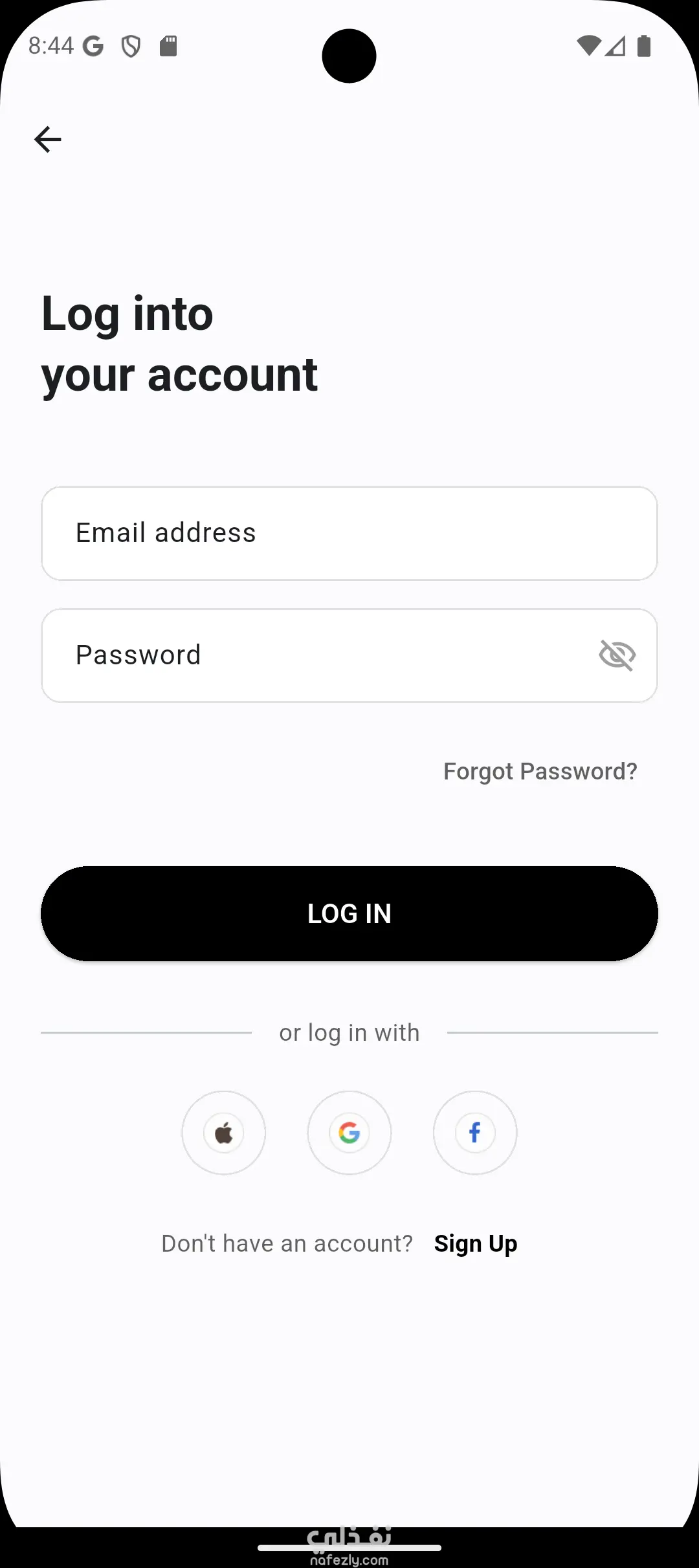The height and width of the screenshot is (1568, 699).
Task: Go back using the arrow icon
Action: (48, 139)
